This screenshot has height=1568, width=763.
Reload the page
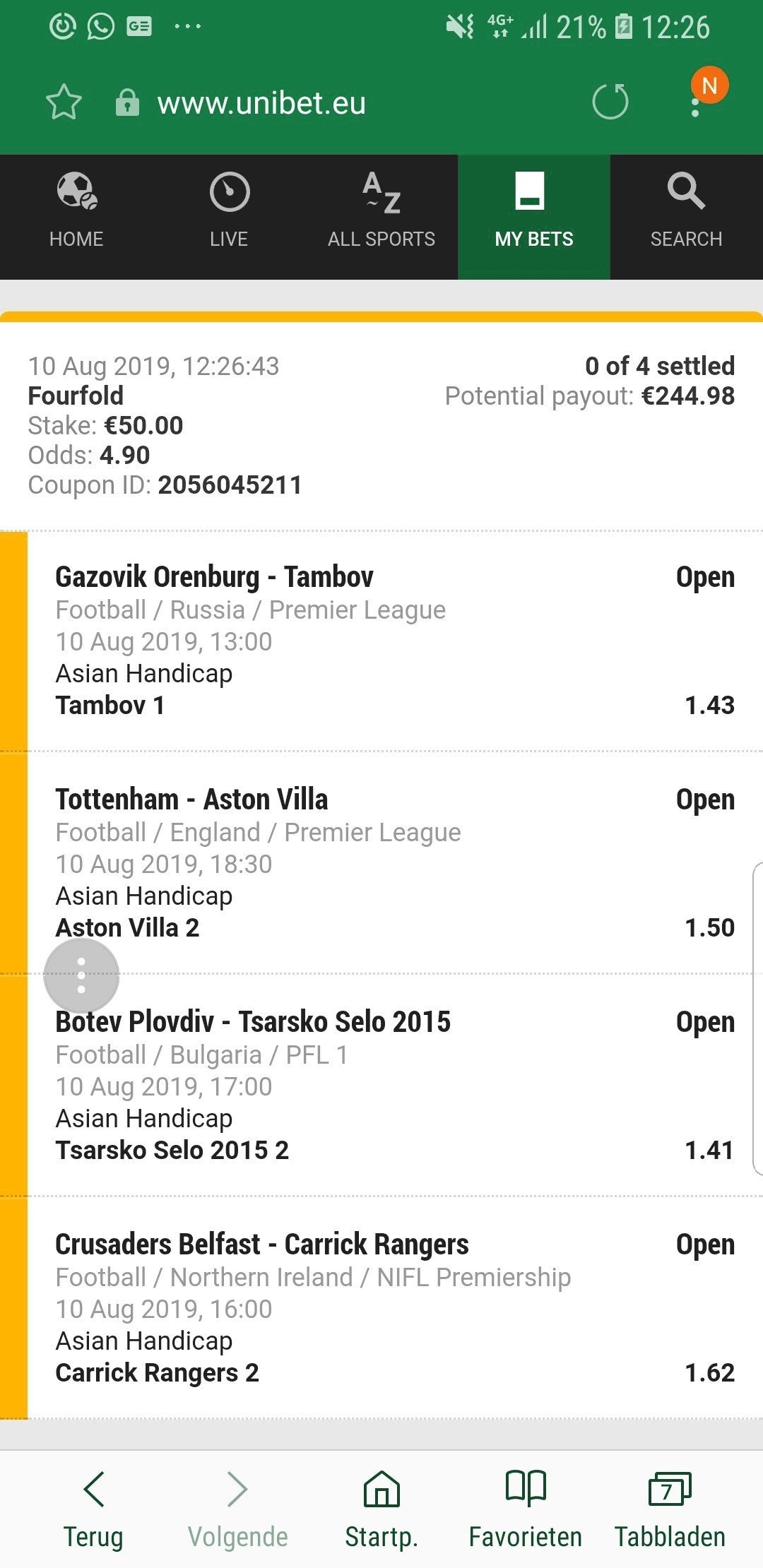[610, 101]
